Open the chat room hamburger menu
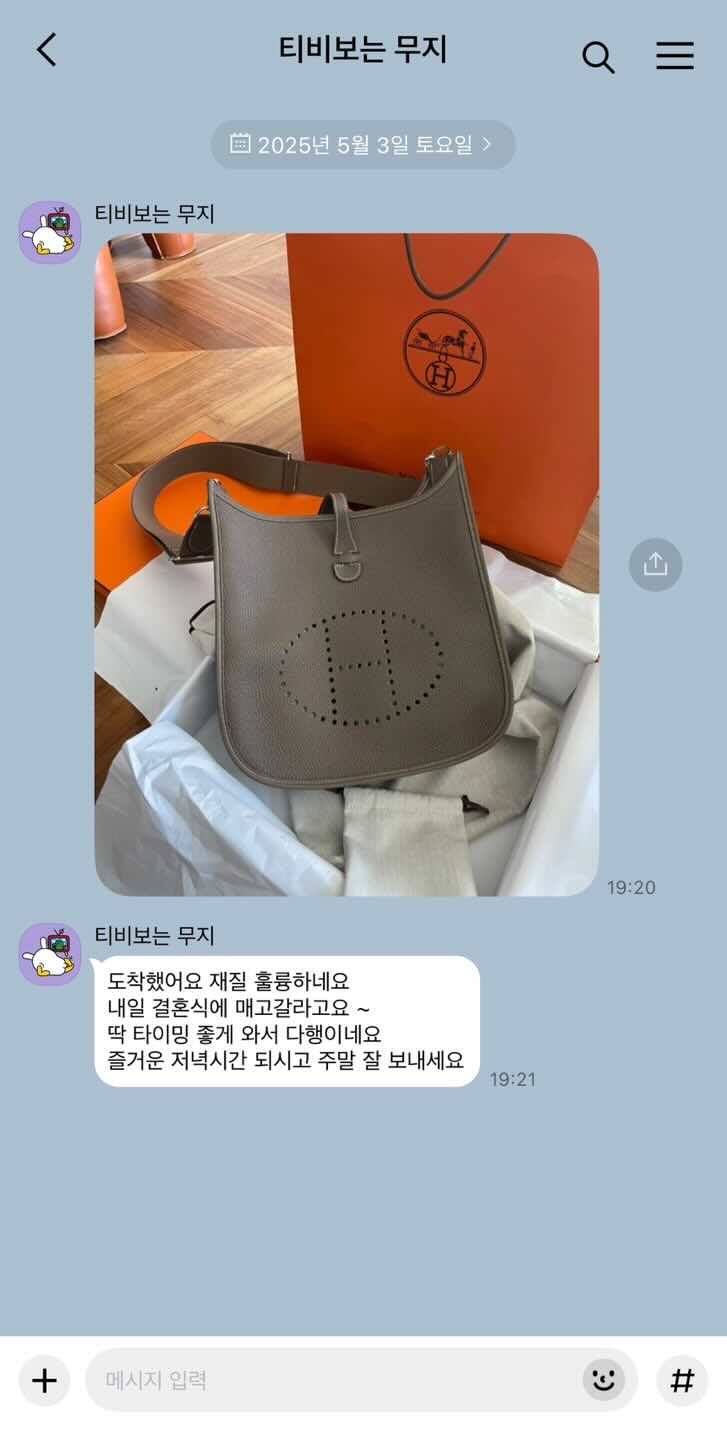The height and width of the screenshot is (1440, 727). tap(675, 56)
